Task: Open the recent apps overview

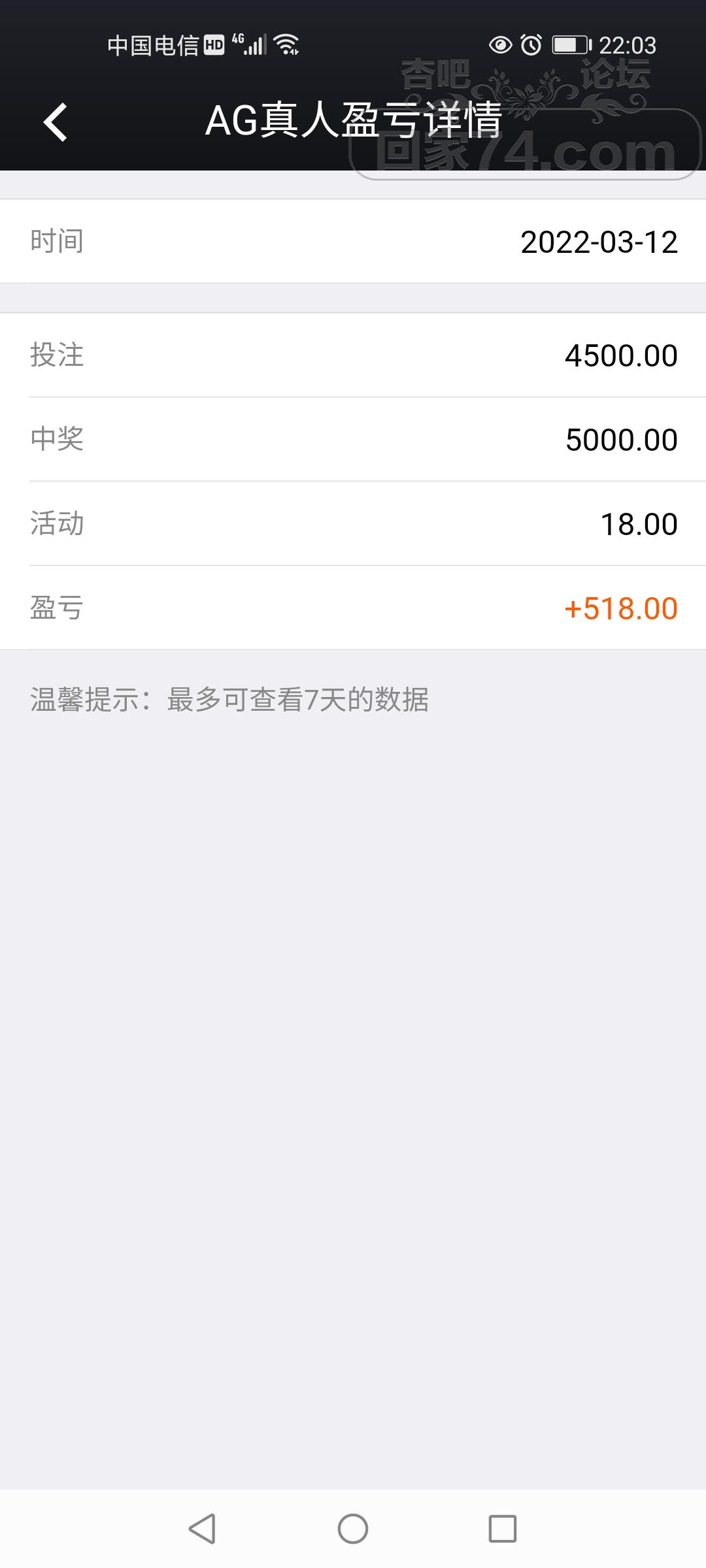Action: pyautogui.click(x=502, y=1529)
